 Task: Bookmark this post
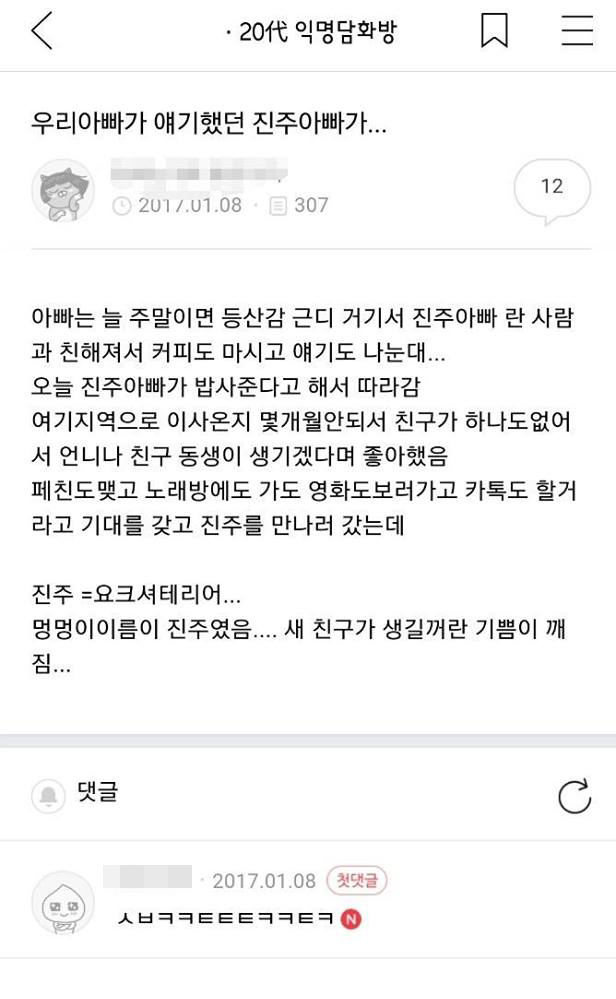point(494,31)
